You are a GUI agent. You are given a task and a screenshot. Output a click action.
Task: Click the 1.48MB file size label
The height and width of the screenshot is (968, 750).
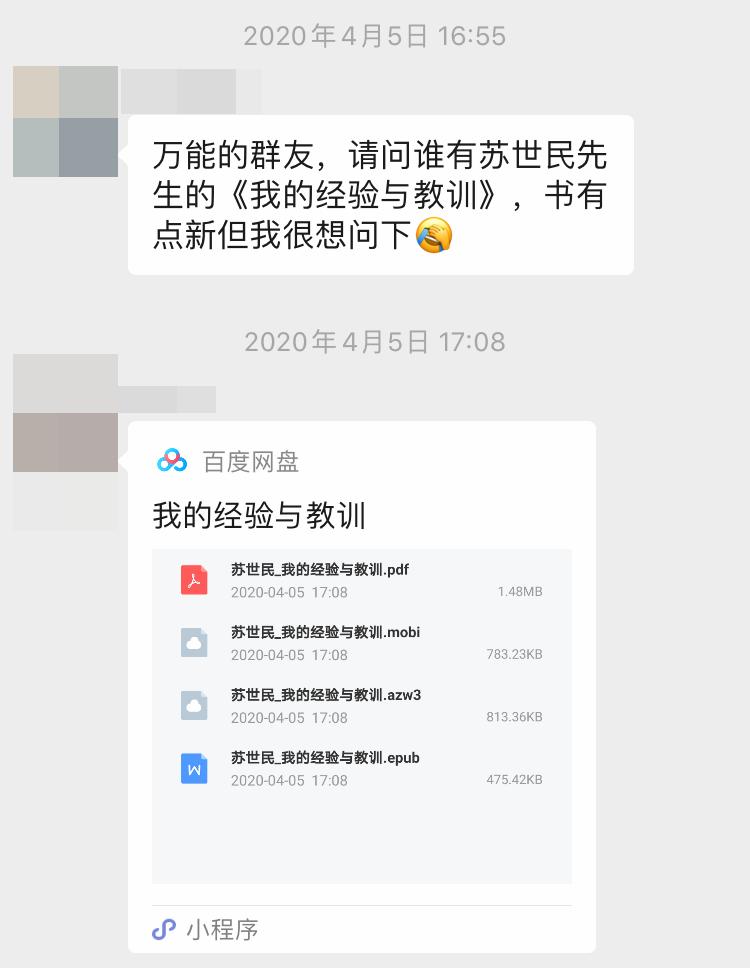[518, 591]
